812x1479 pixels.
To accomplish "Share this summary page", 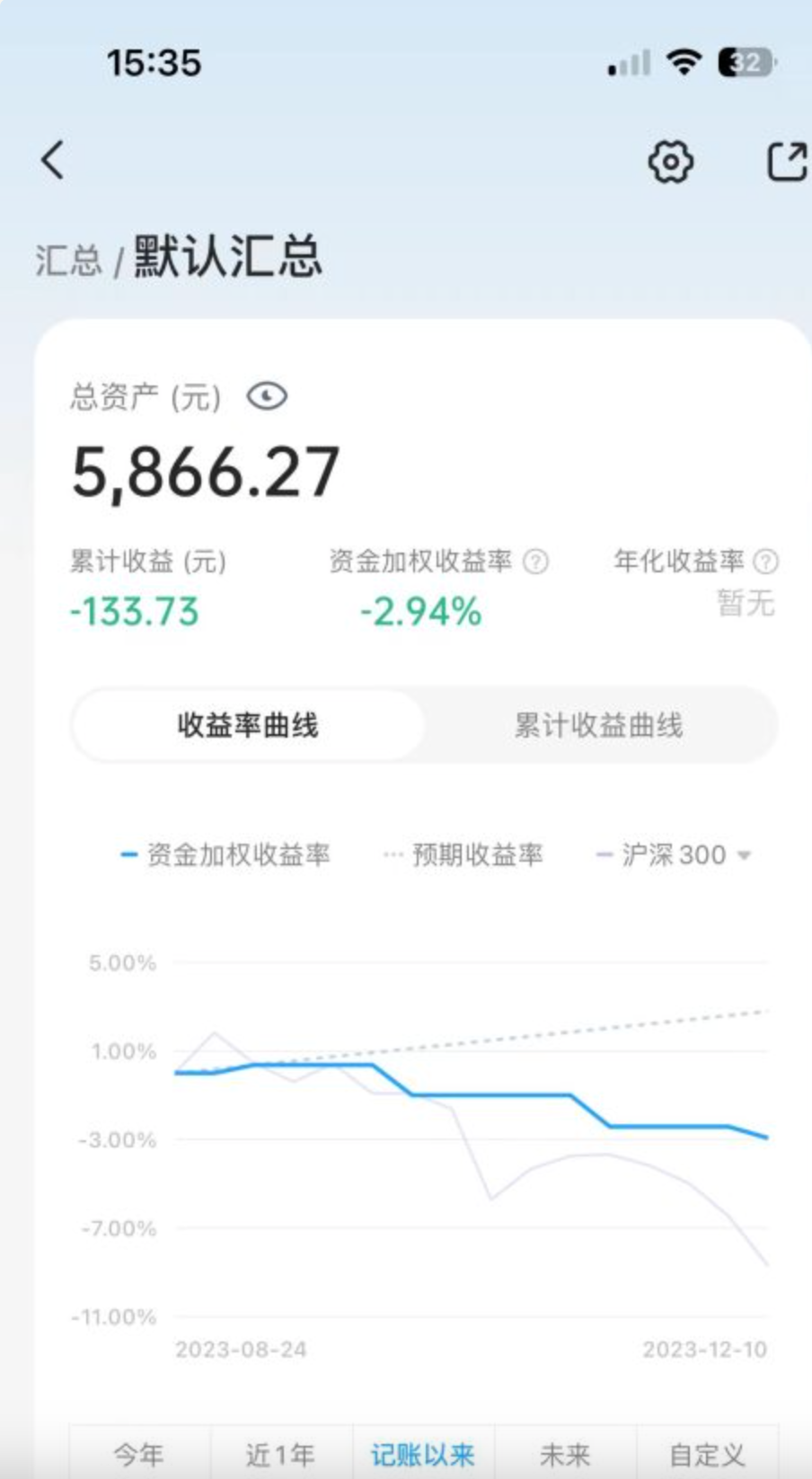I will pos(786,162).
